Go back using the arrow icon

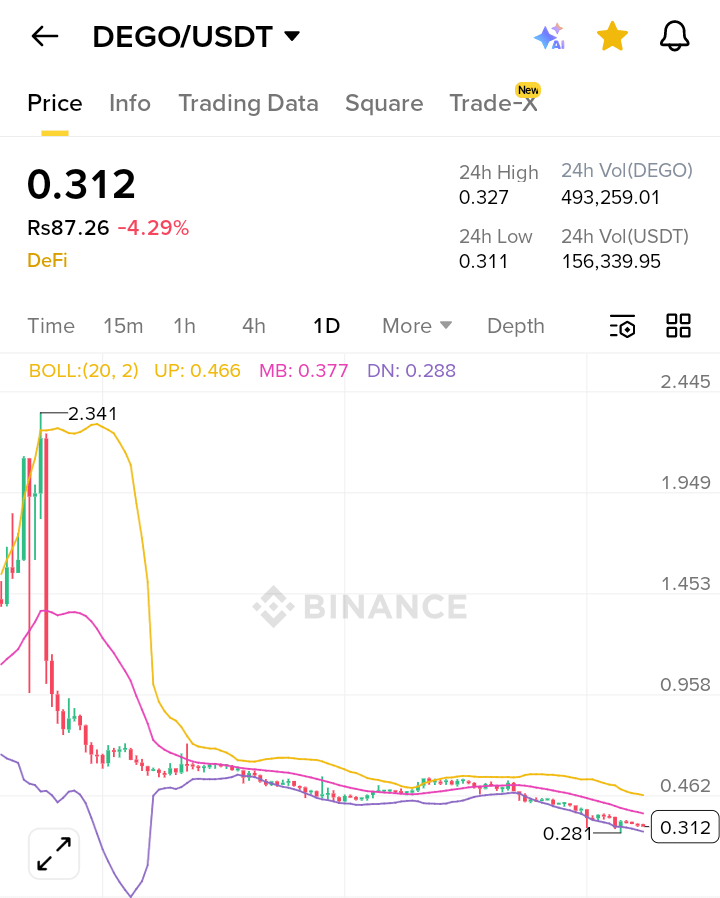click(45, 37)
